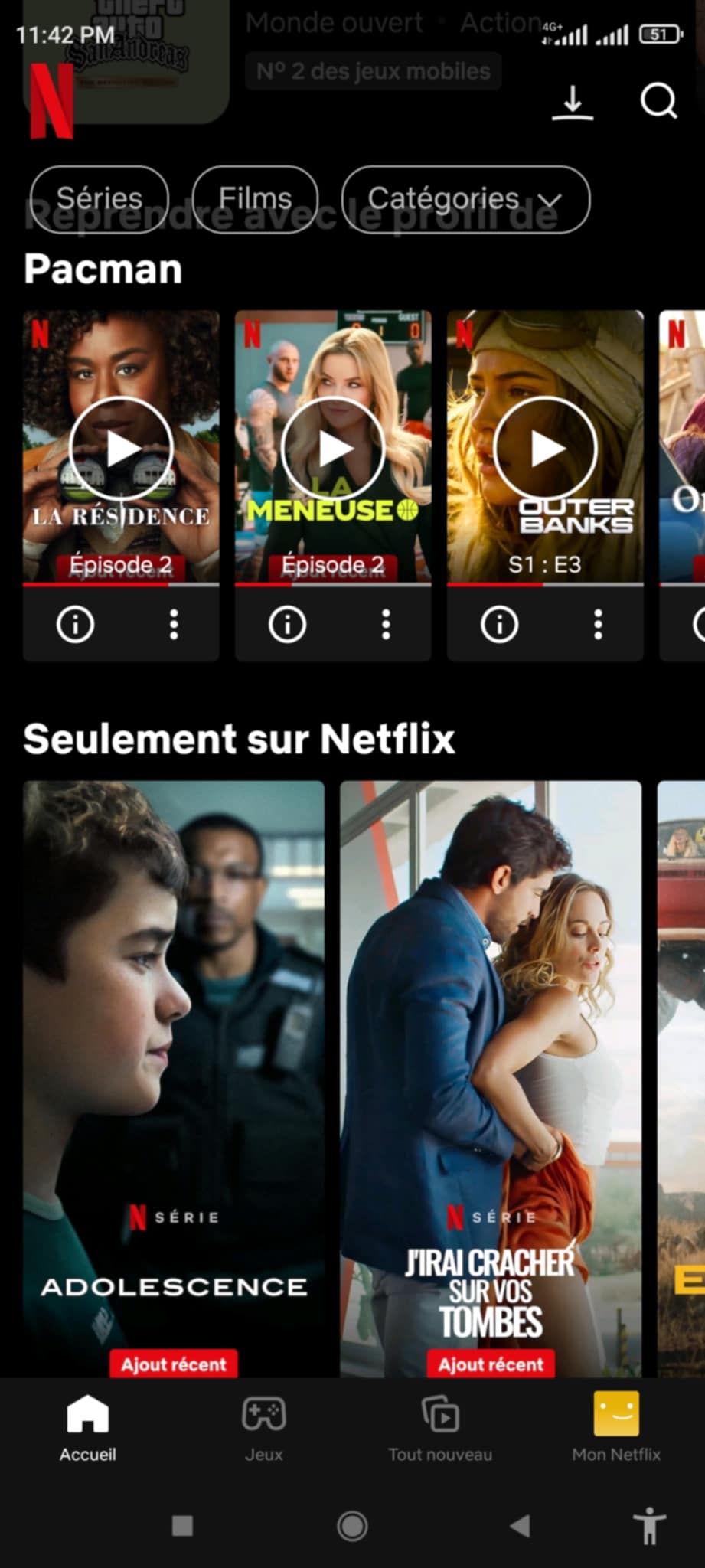Viewport: 705px width, 1568px height.
Task: Open options menu for Outer Banks
Action: [598, 625]
